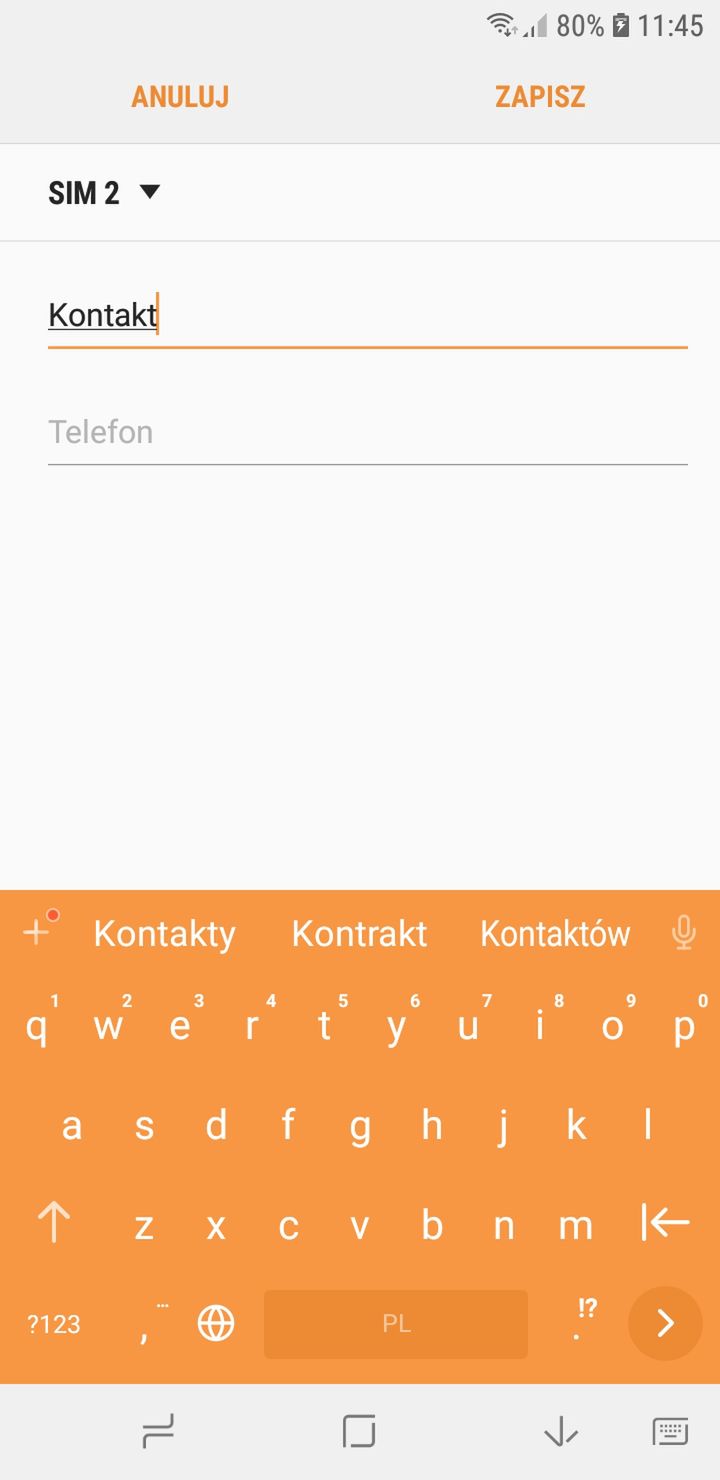This screenshot has height=1480, width=720.
Task: Tap ANULUJ to cancel the contact
Action: 180,96
